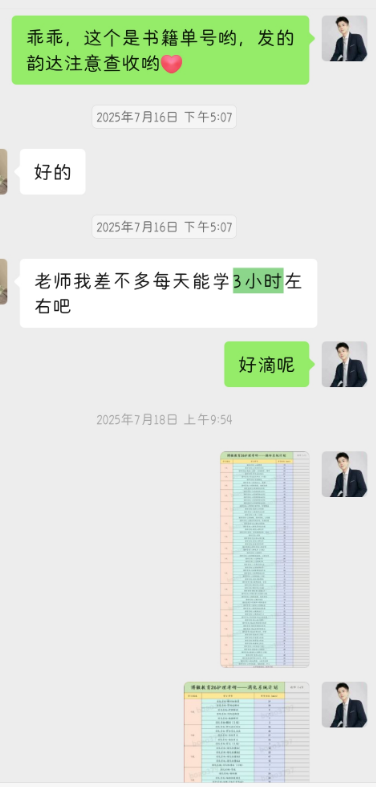This screenshot has height=787, width=376.
Task: Tap the contact's avatar beside 好的
Action: tap(4, 172)
